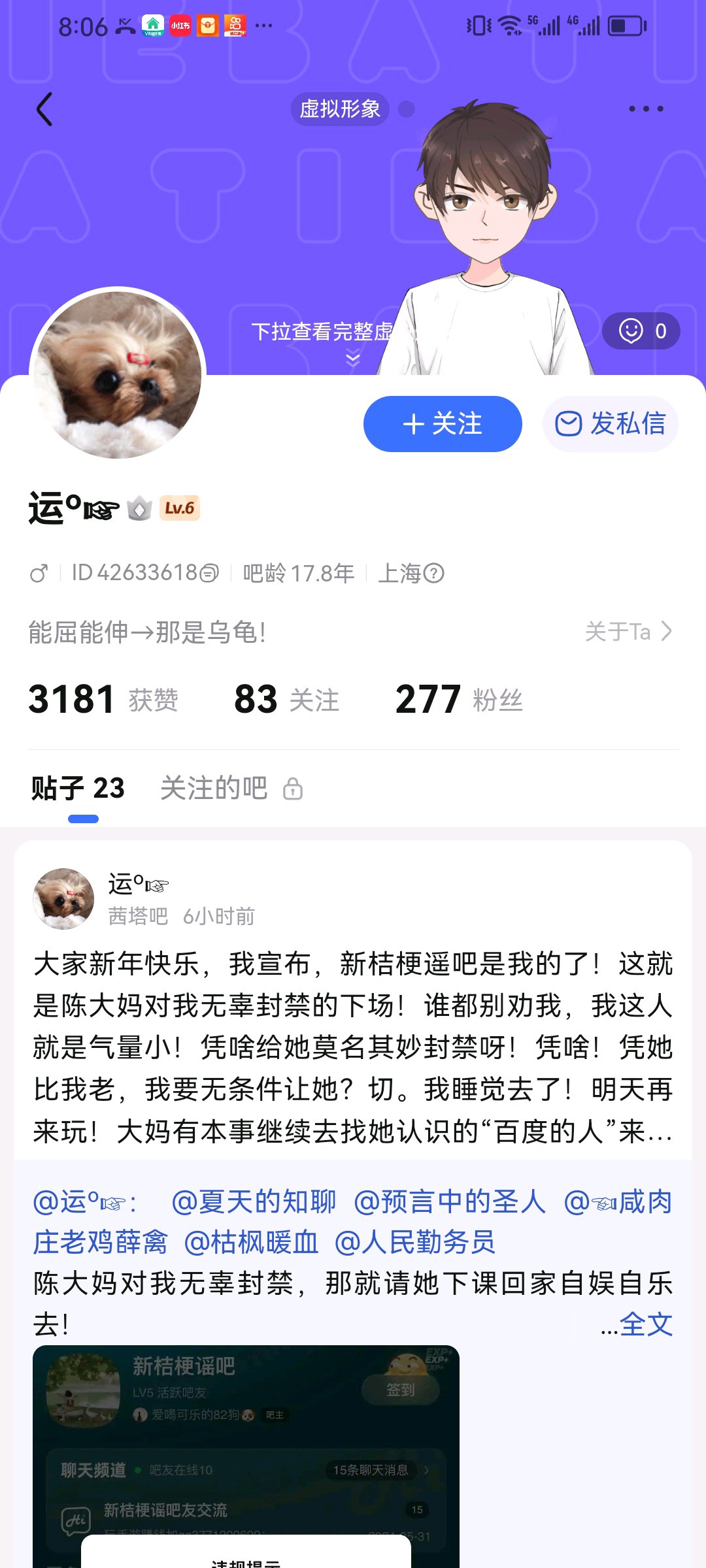View the 277 粉丝 followers list
This screenshot has height=1568, width=706.
(x=459, y=700)
